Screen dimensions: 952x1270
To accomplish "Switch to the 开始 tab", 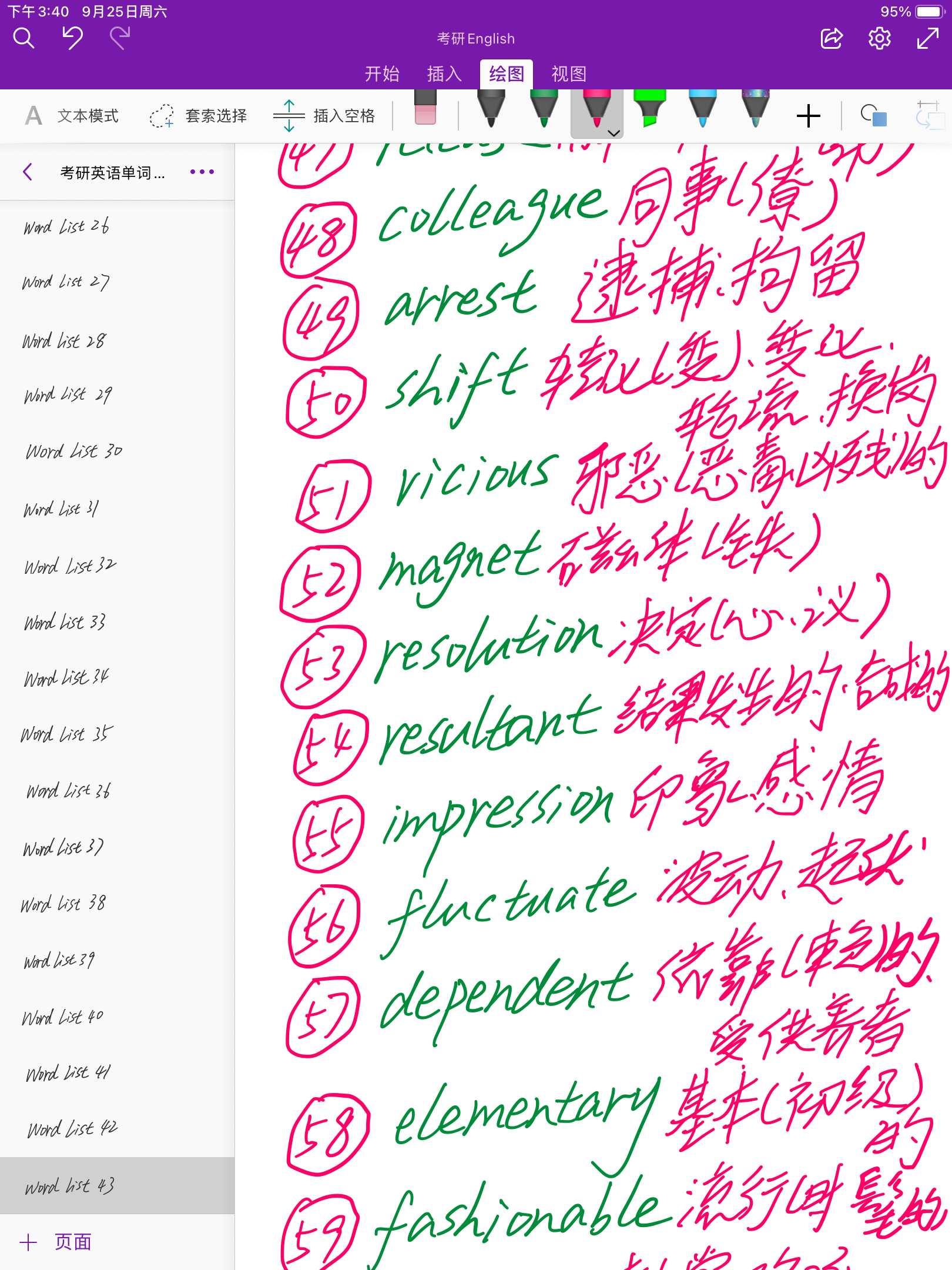I will 382,74.
